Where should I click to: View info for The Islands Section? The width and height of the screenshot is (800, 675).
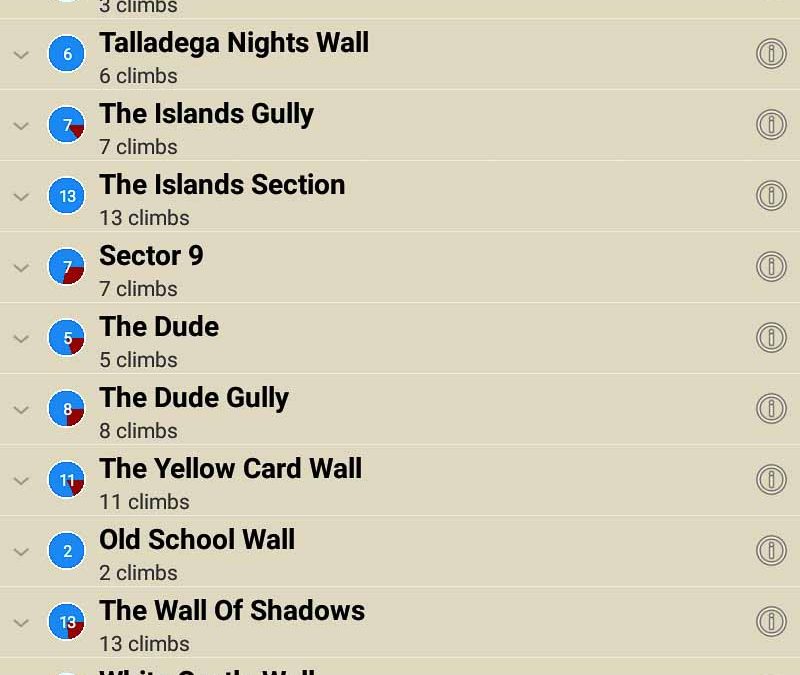[x=771, y=195]
